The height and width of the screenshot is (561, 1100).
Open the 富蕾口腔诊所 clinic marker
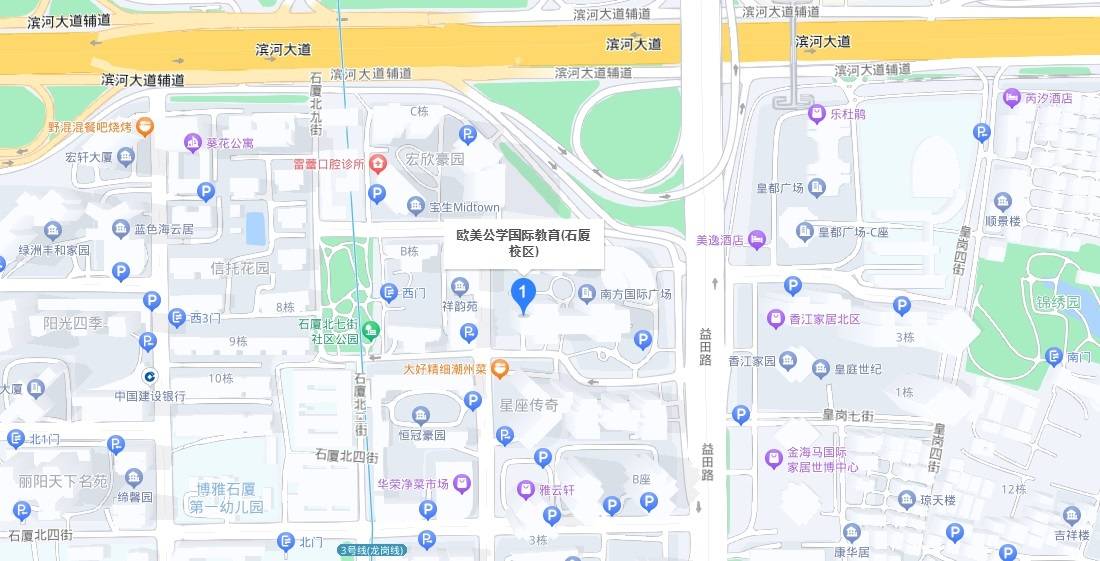[377, 163]
